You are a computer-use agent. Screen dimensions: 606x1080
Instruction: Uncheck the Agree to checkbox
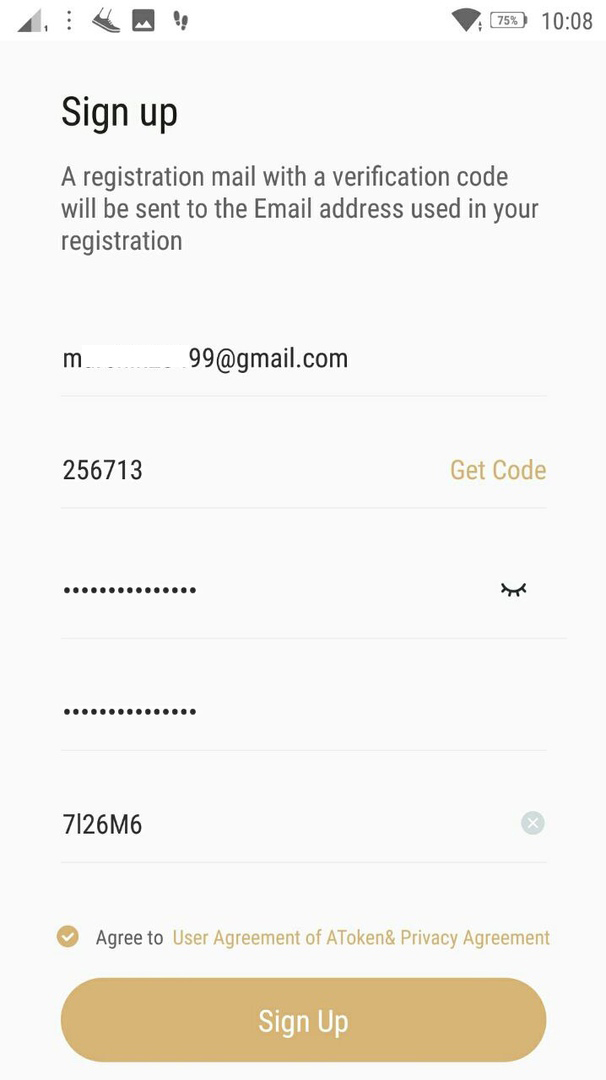click(x=68, y=937)
